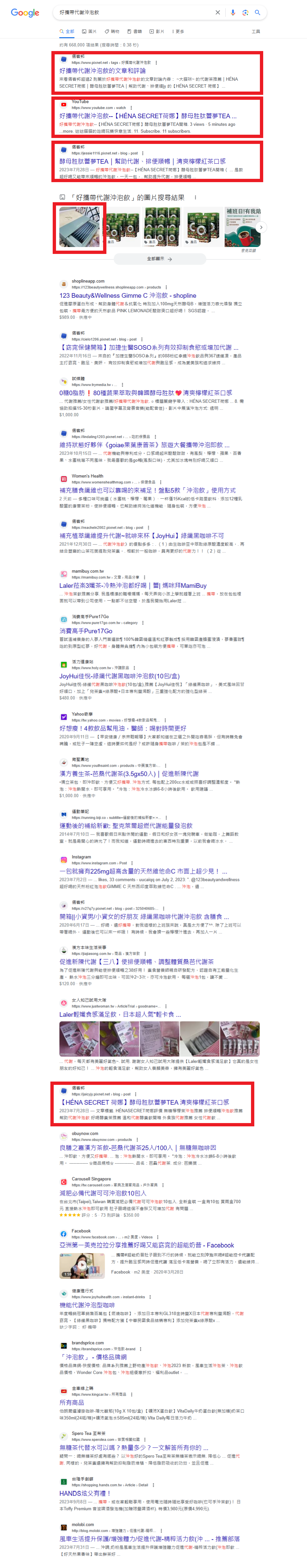
Task: Clear the search query
Action: (217, 12)
